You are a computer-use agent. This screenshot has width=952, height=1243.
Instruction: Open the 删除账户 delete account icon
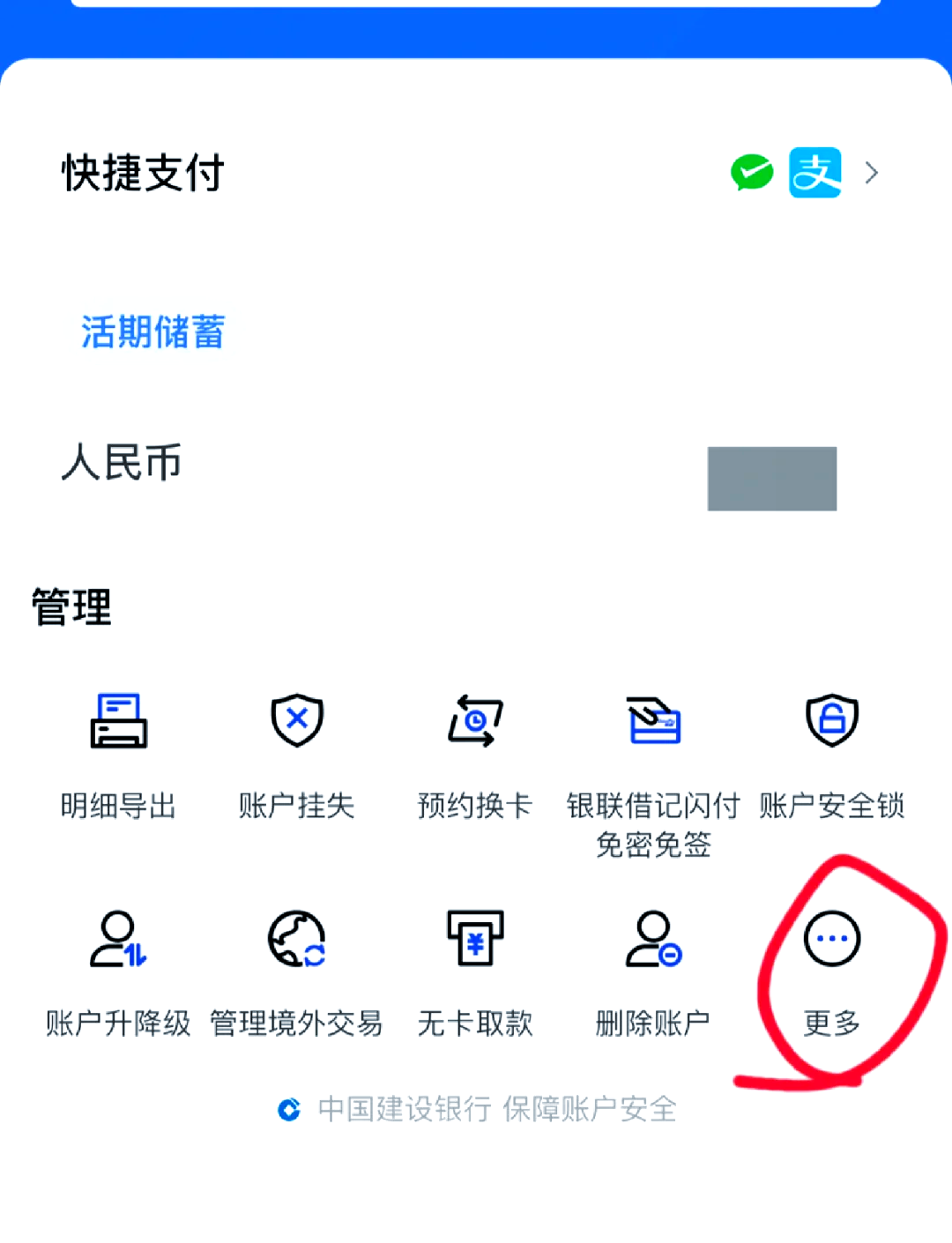pos(652,939)
